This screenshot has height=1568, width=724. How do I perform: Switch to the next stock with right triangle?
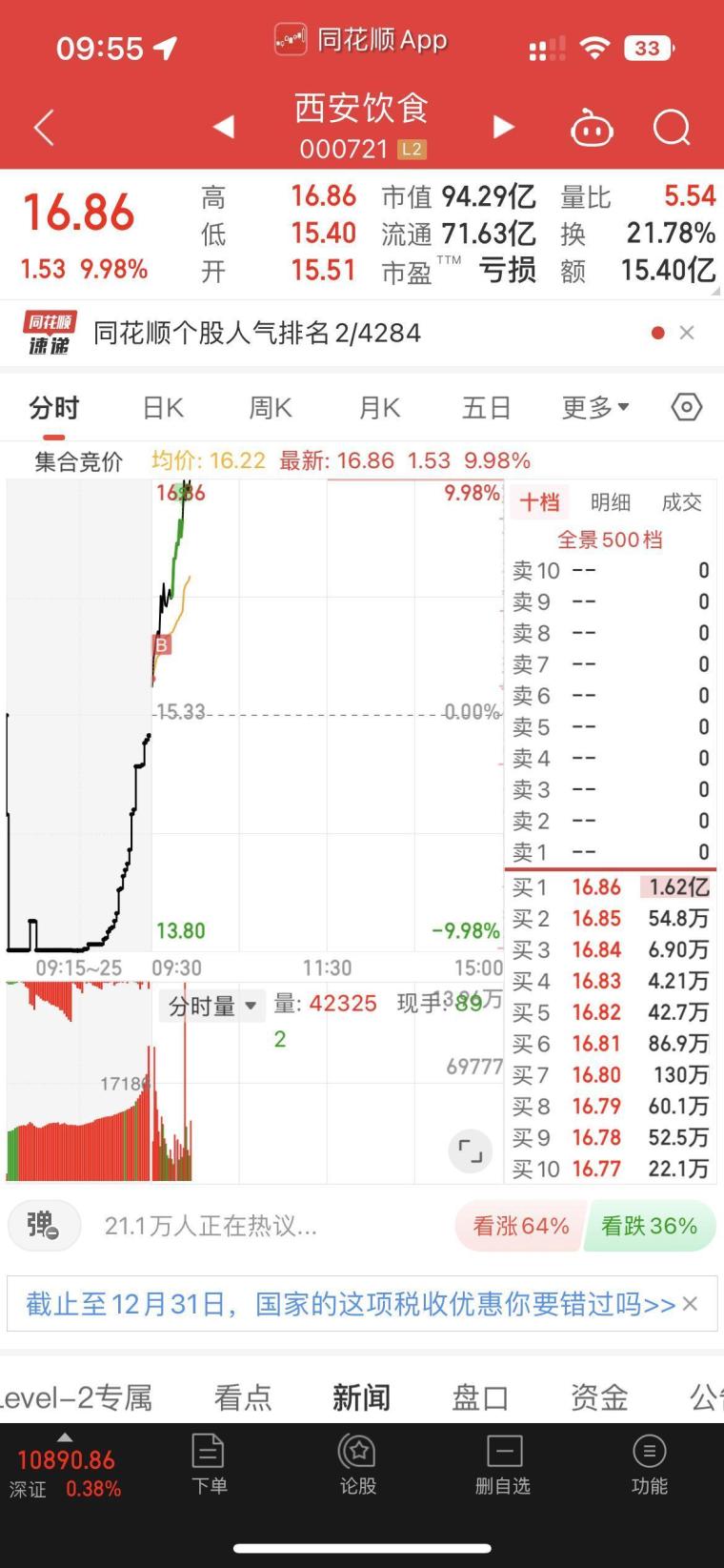tap(503, 127)
